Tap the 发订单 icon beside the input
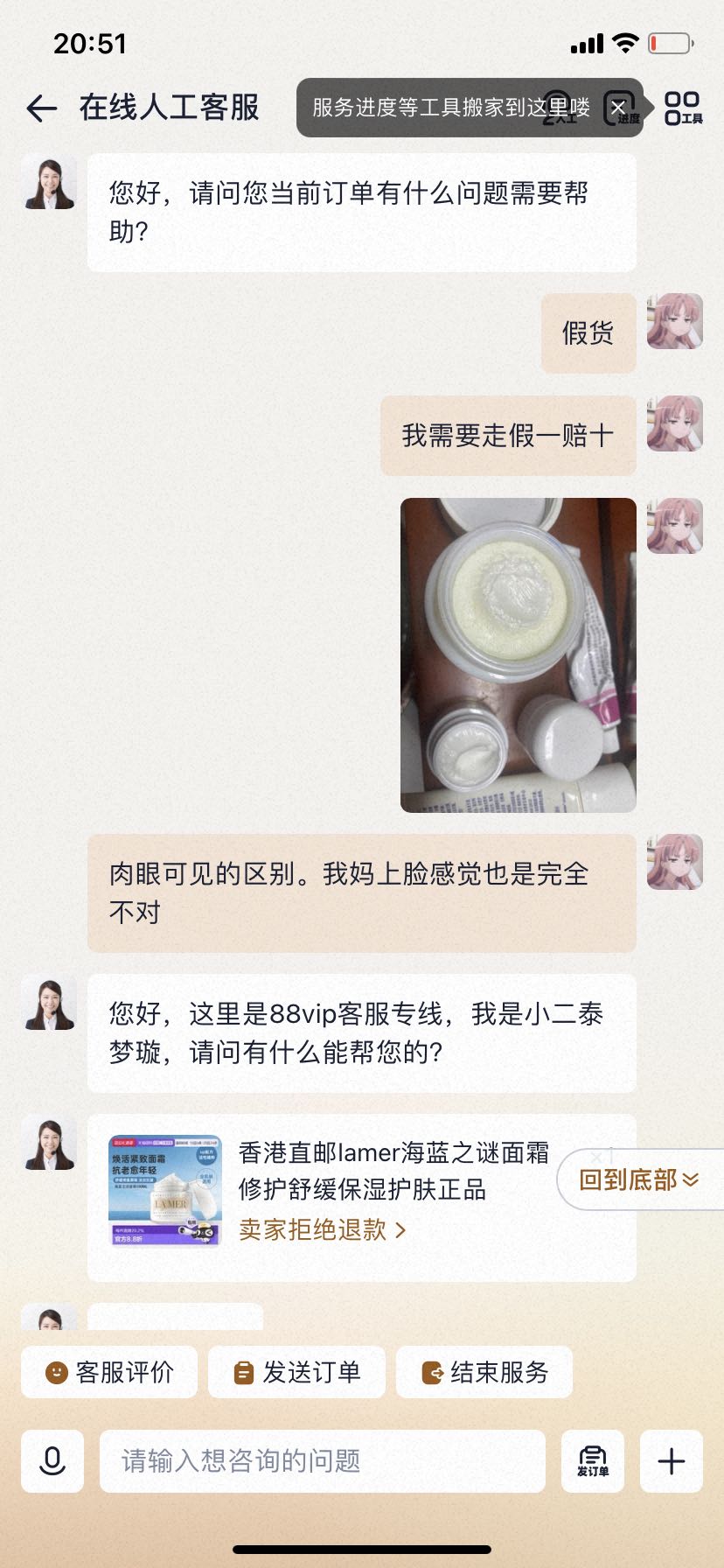724x1568 pixels. click(x=593, y=1461)
